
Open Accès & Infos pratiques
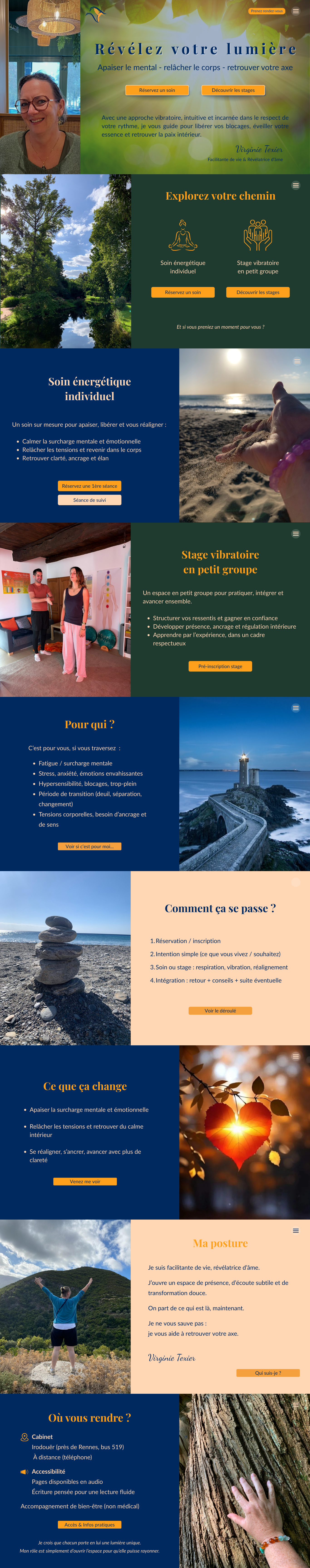pyautogui.click(x=90, y=1524)
